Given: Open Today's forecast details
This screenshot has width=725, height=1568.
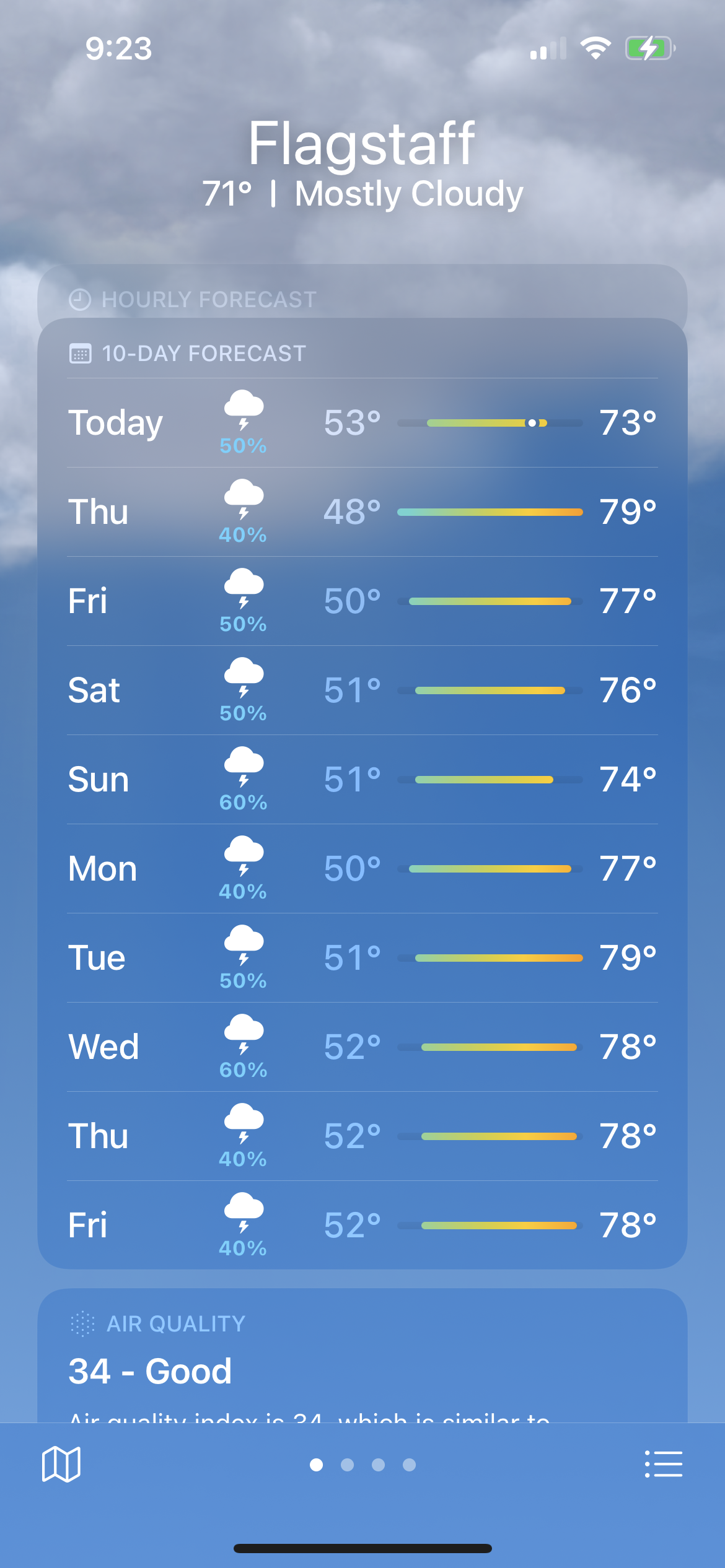Looking at the screenshot, I should pyautogui.click(x=362, y=423).
